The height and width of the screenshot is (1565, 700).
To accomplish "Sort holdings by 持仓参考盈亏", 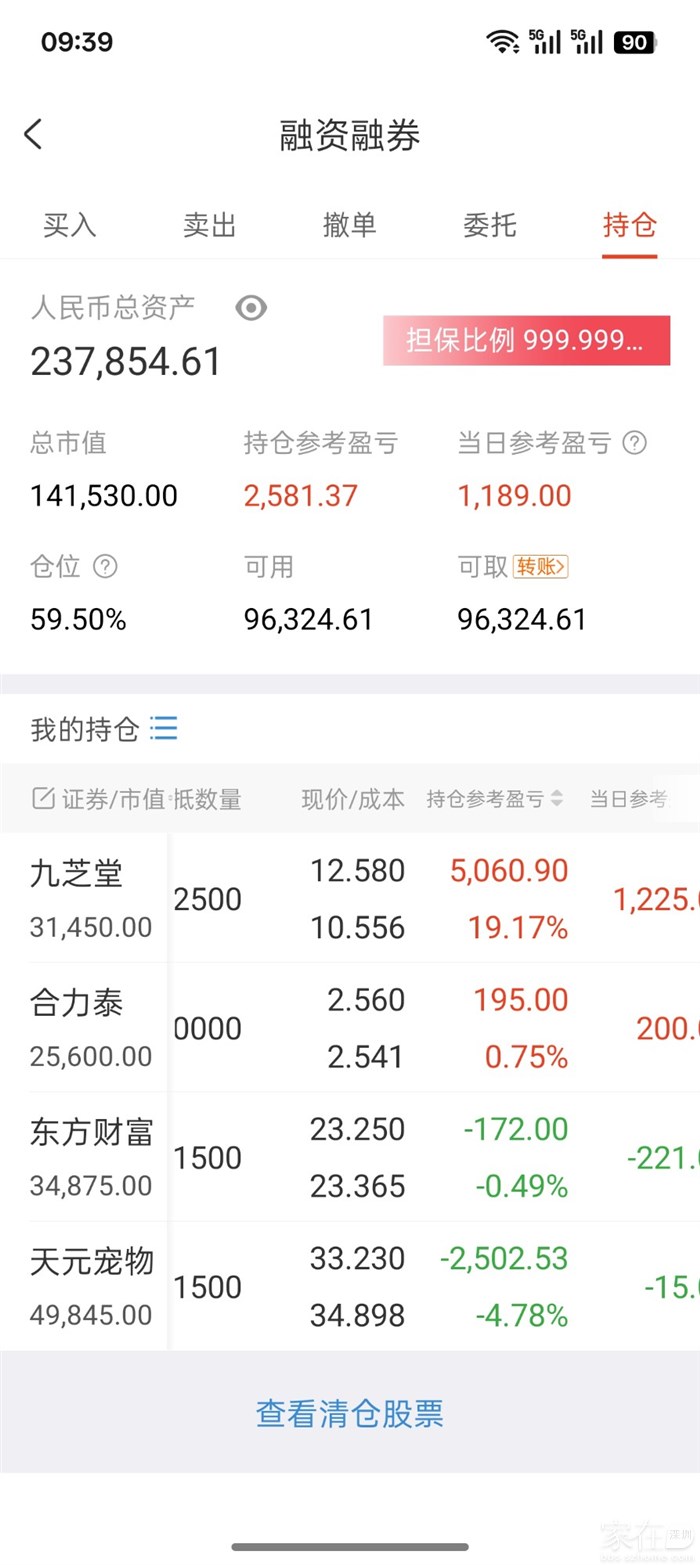I will coord(494,799).
